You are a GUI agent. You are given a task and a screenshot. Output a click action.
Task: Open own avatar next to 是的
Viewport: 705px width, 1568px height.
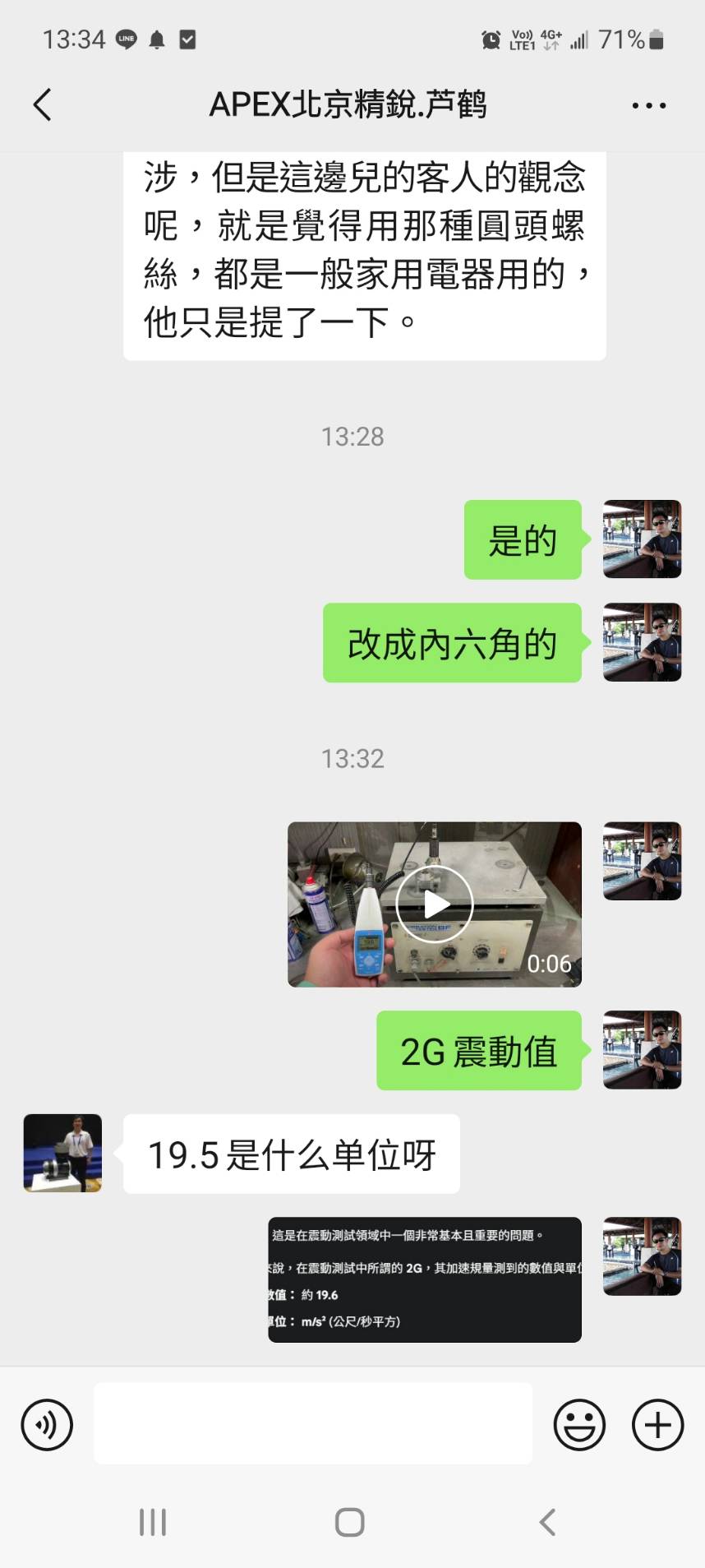click(x=642, y=539)
